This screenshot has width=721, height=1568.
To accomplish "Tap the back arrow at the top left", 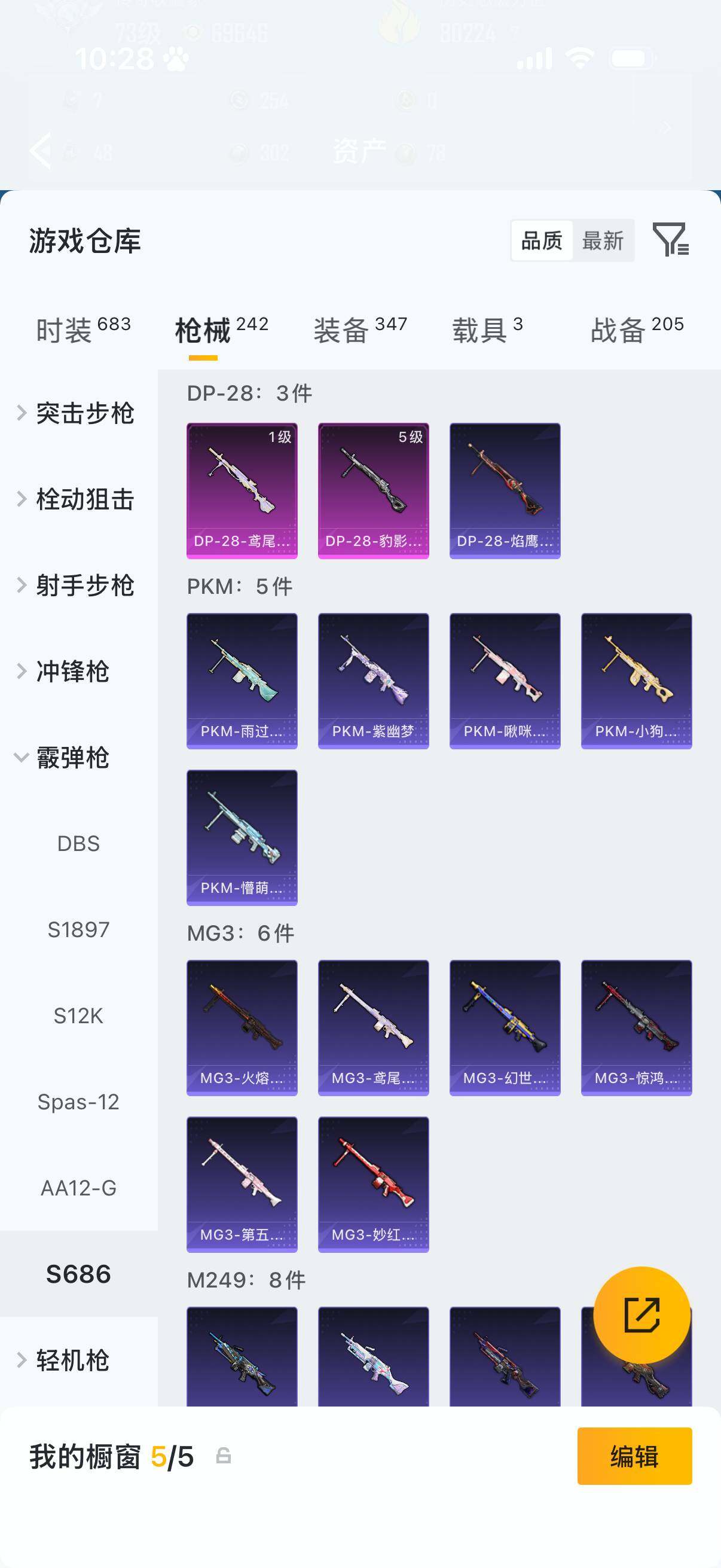I will coord(41,150).
